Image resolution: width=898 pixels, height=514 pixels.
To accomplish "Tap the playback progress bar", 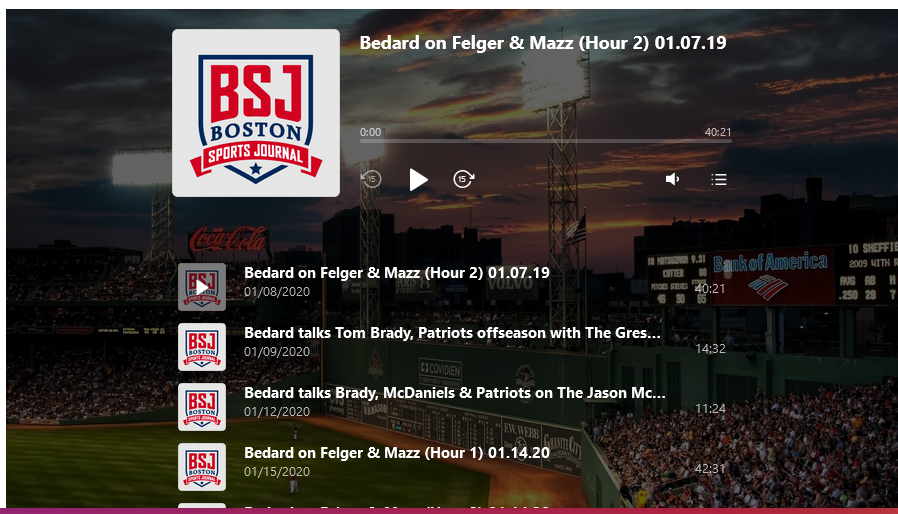I will click(x=545, y=141).
